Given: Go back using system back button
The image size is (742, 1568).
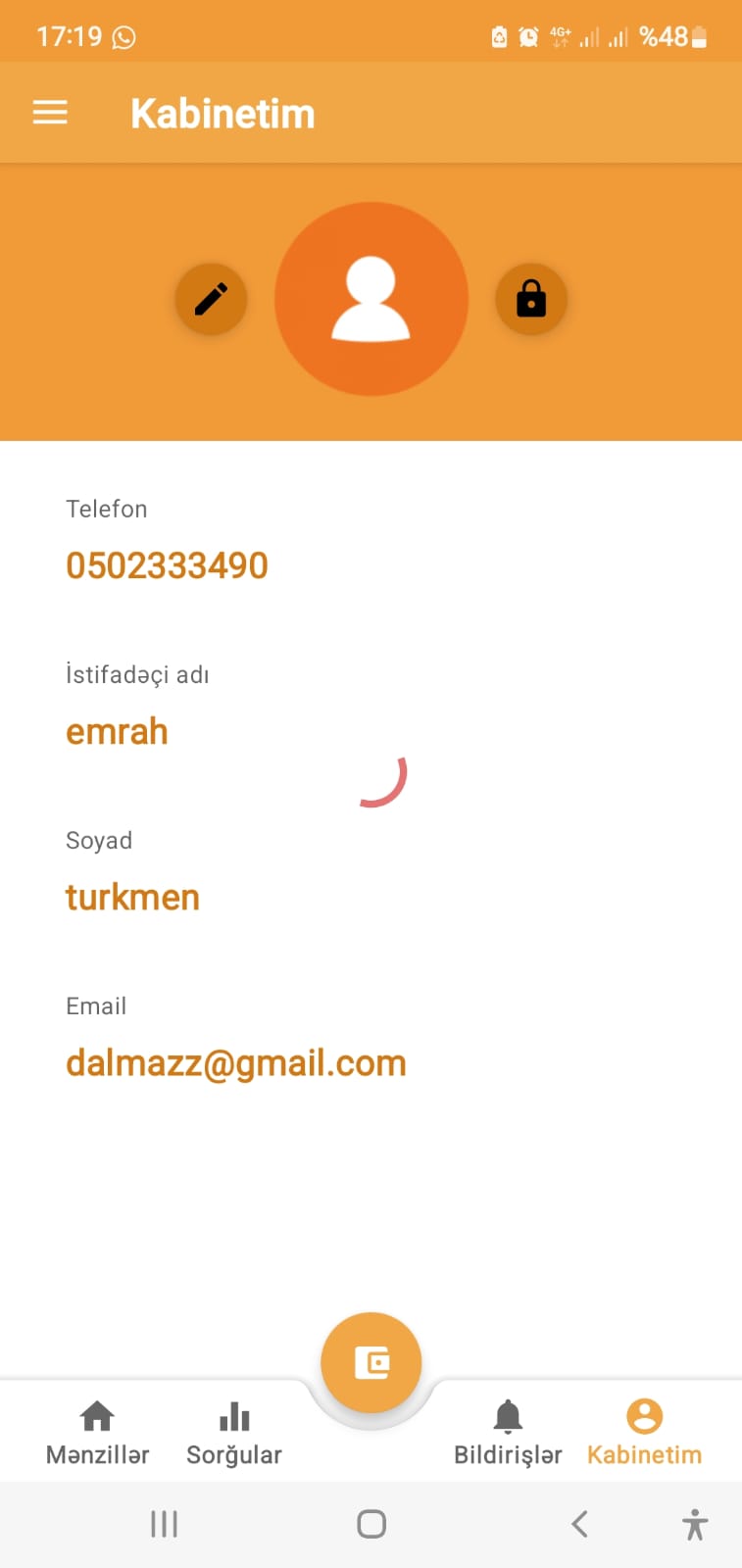Looking at the screenshot, I should tap(579, 1524).
